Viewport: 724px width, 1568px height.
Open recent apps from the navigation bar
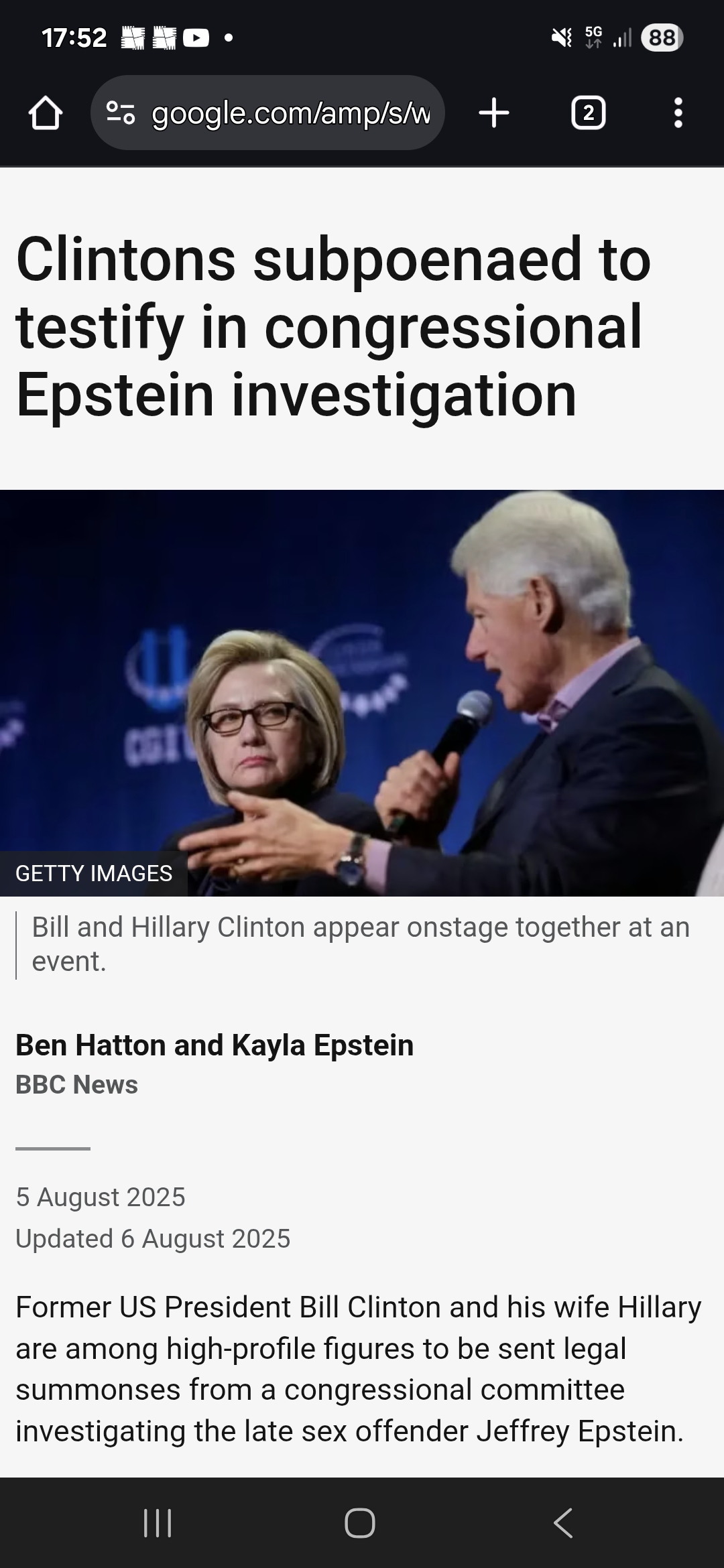tap(158, 1522)
